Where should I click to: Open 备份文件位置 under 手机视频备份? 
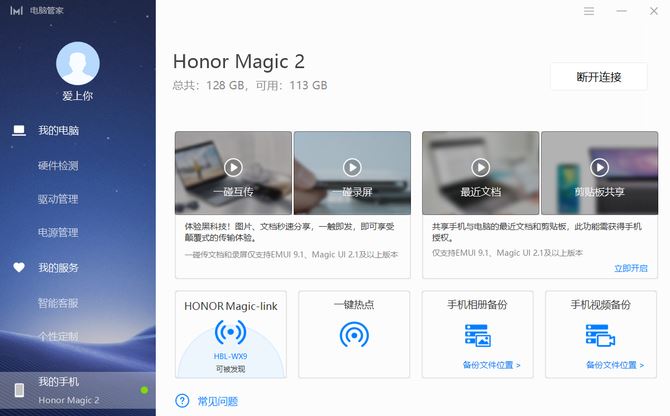tap(614, 365)
